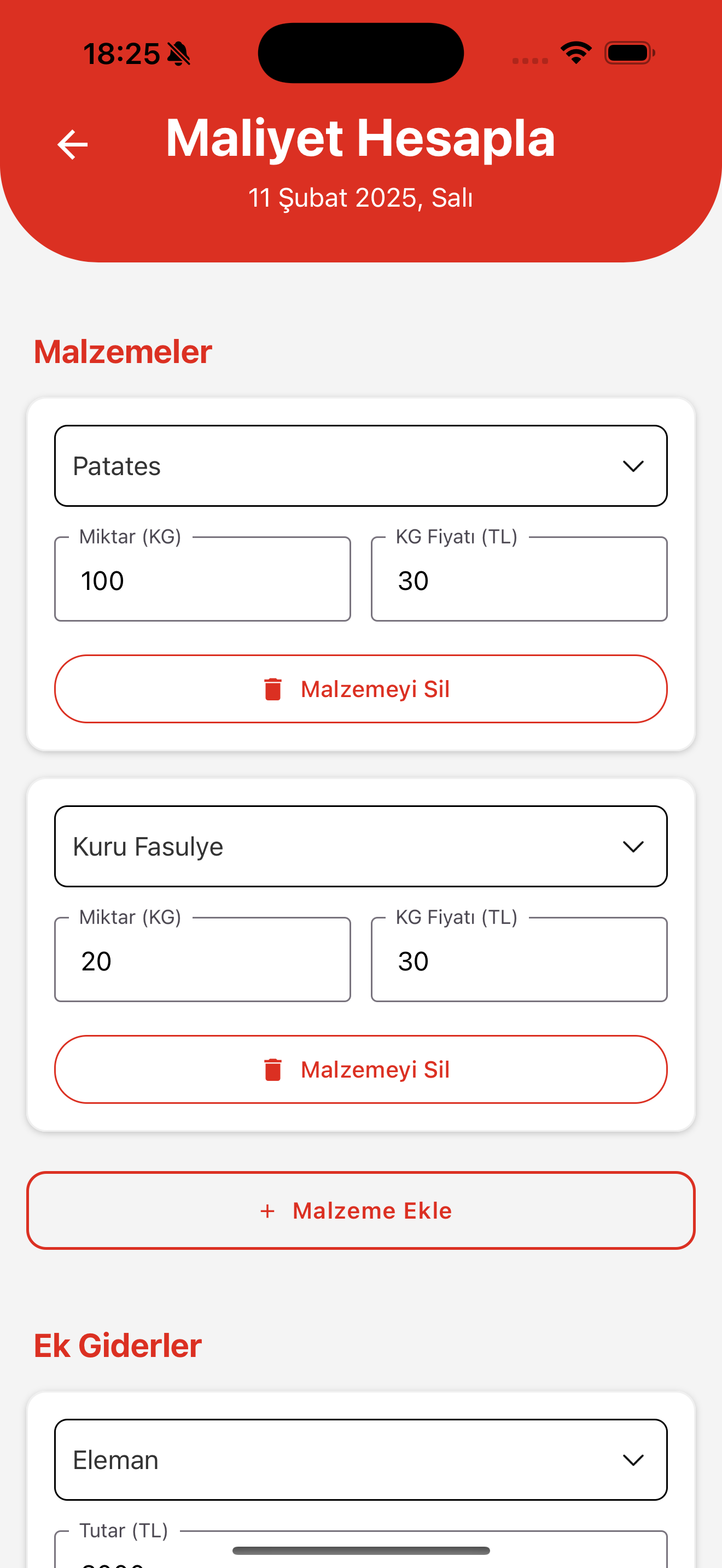Go back using the back arrow
This screenshot has height=1568, width=722.
[x=72, y=144]
